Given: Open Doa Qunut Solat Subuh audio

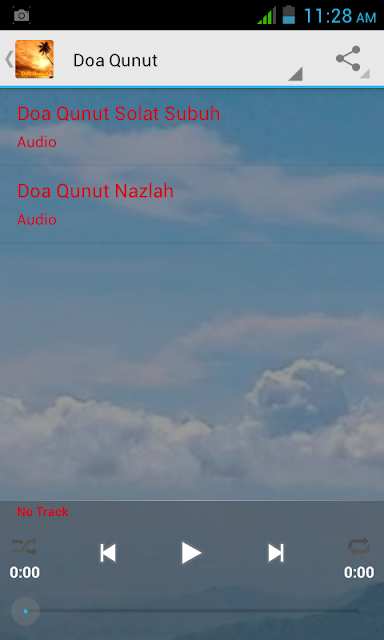Looking at the screenshot, I should click(x=192, y=127).
